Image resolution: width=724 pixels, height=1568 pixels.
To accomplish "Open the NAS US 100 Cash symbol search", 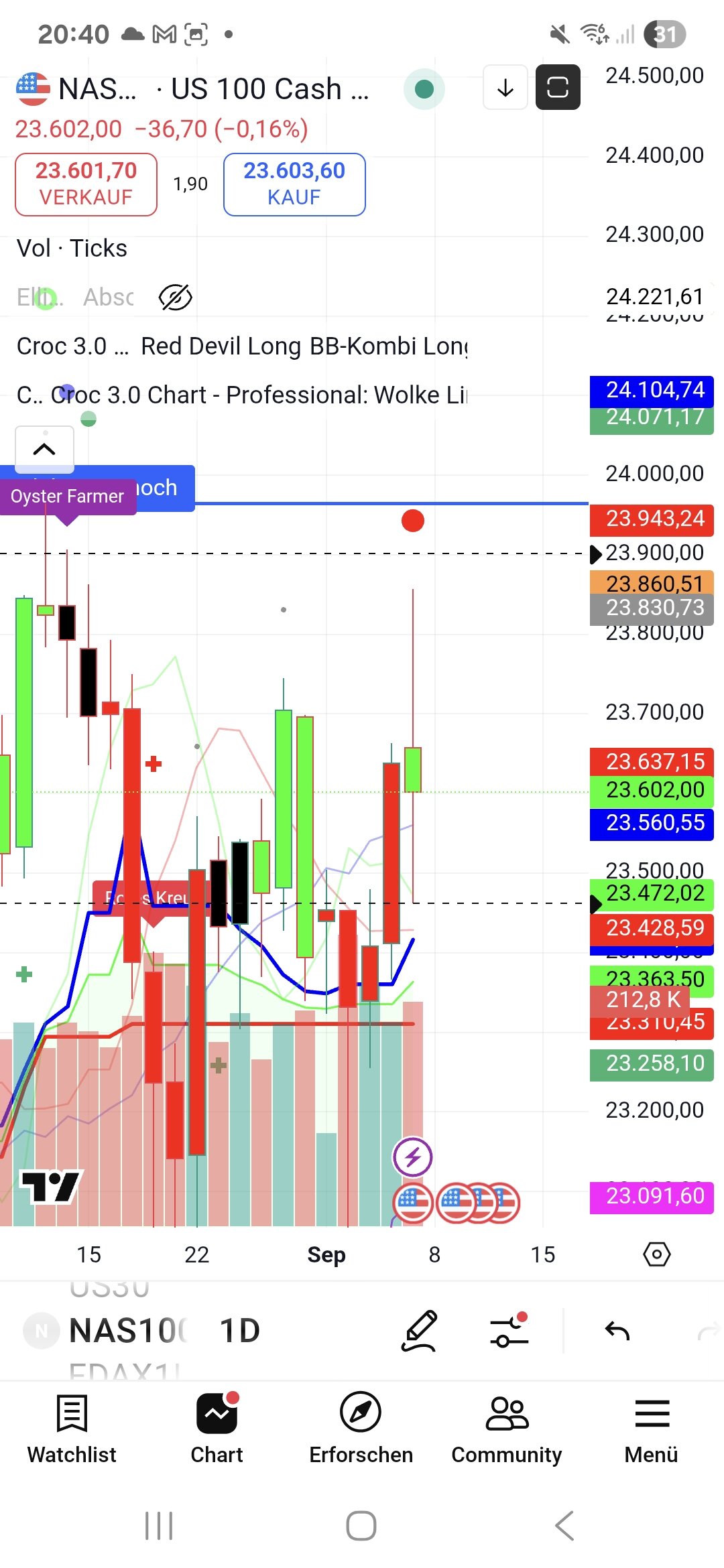I will pyautogui.click(x=194, y=89).
